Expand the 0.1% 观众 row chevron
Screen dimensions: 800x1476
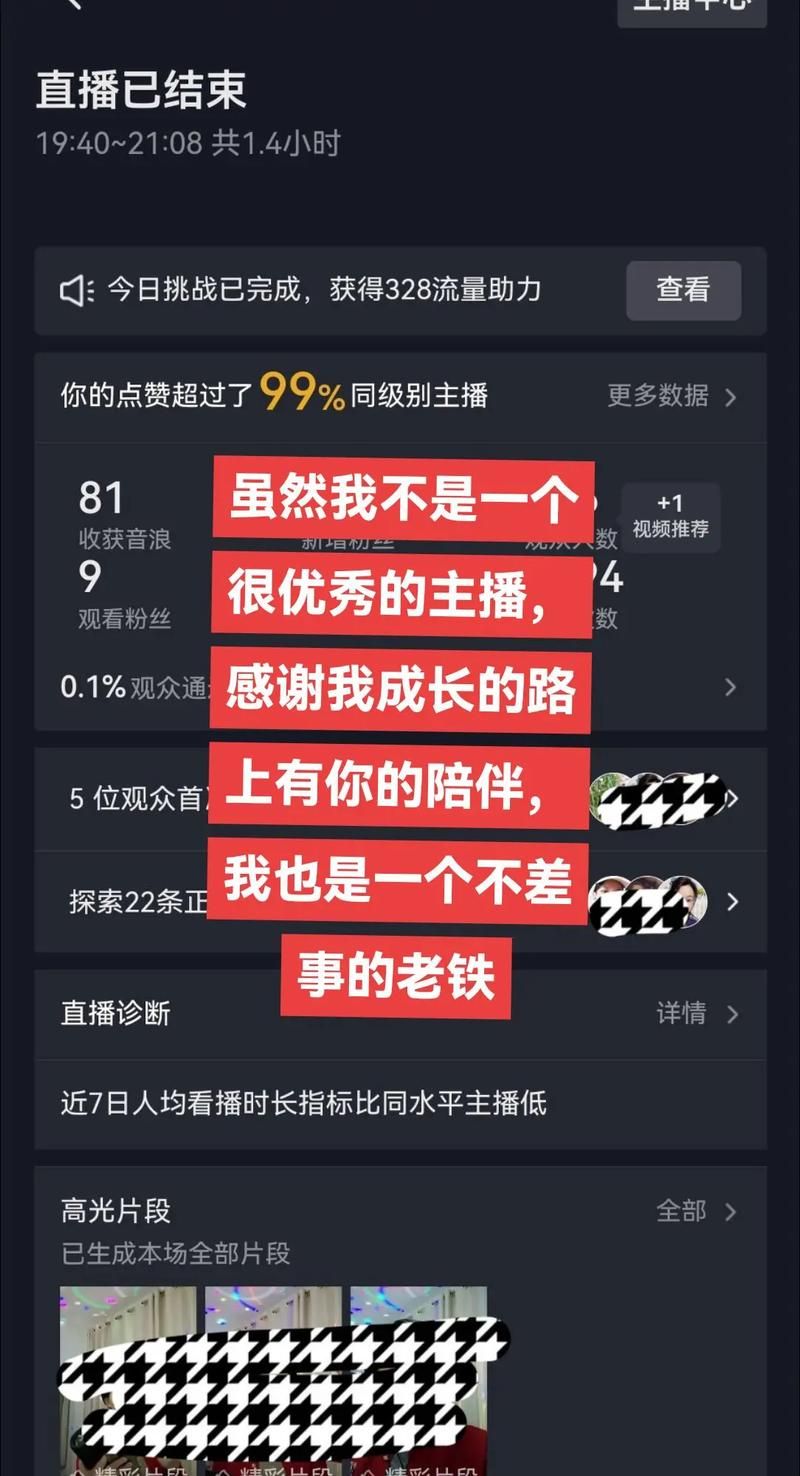pos(730,687)
